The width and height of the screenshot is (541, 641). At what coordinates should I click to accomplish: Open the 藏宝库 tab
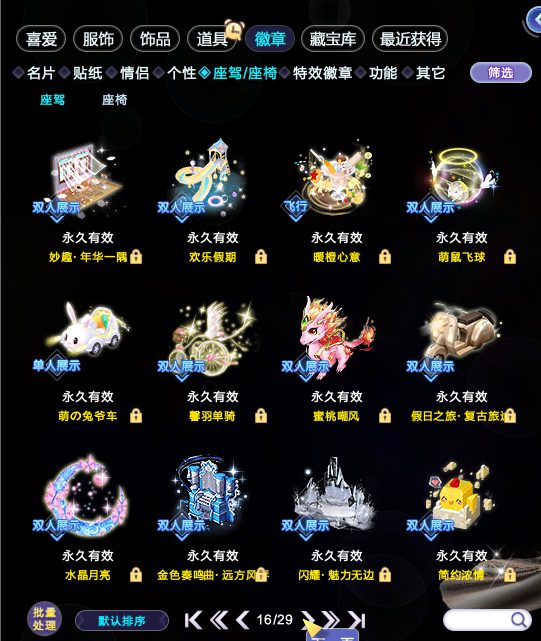click(332, 39)
